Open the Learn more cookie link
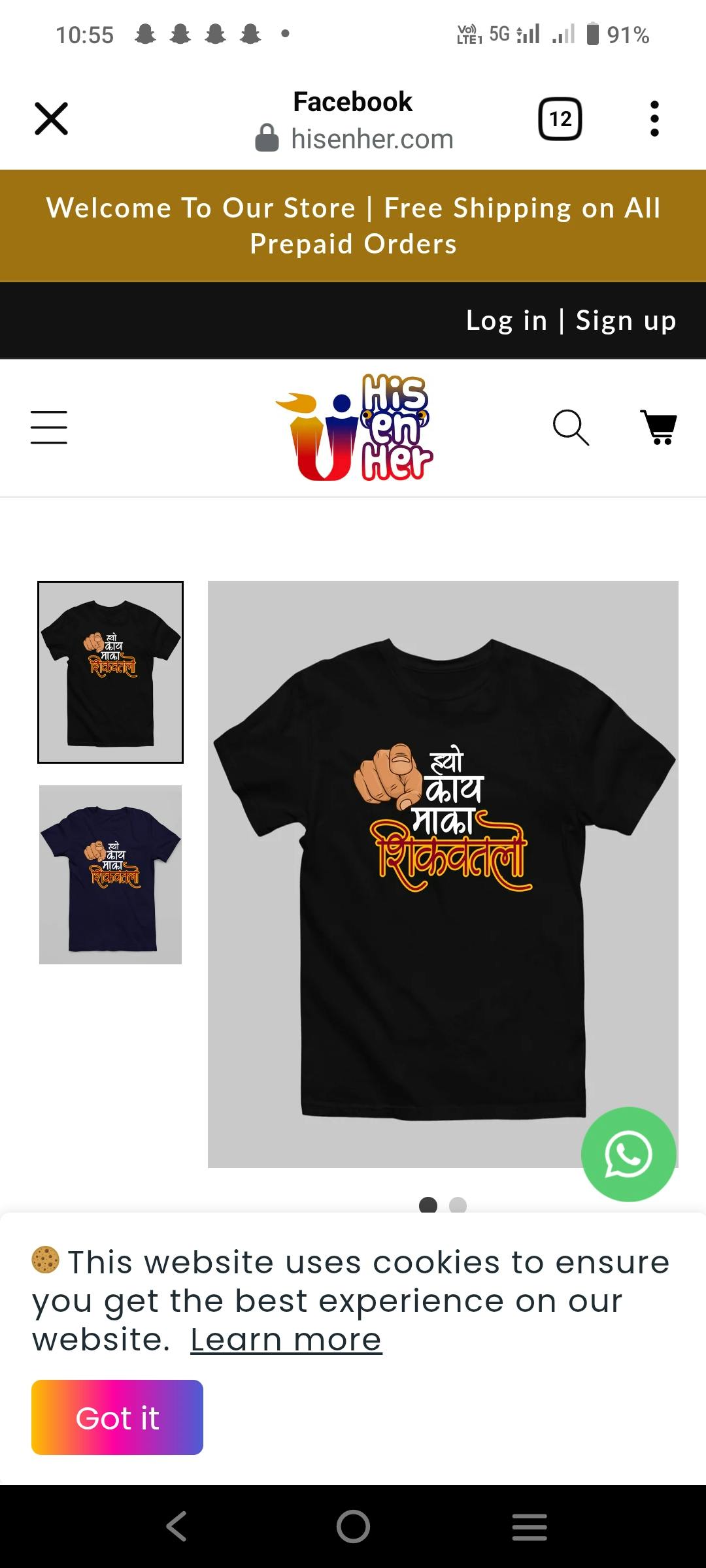 coord(286,1340)
